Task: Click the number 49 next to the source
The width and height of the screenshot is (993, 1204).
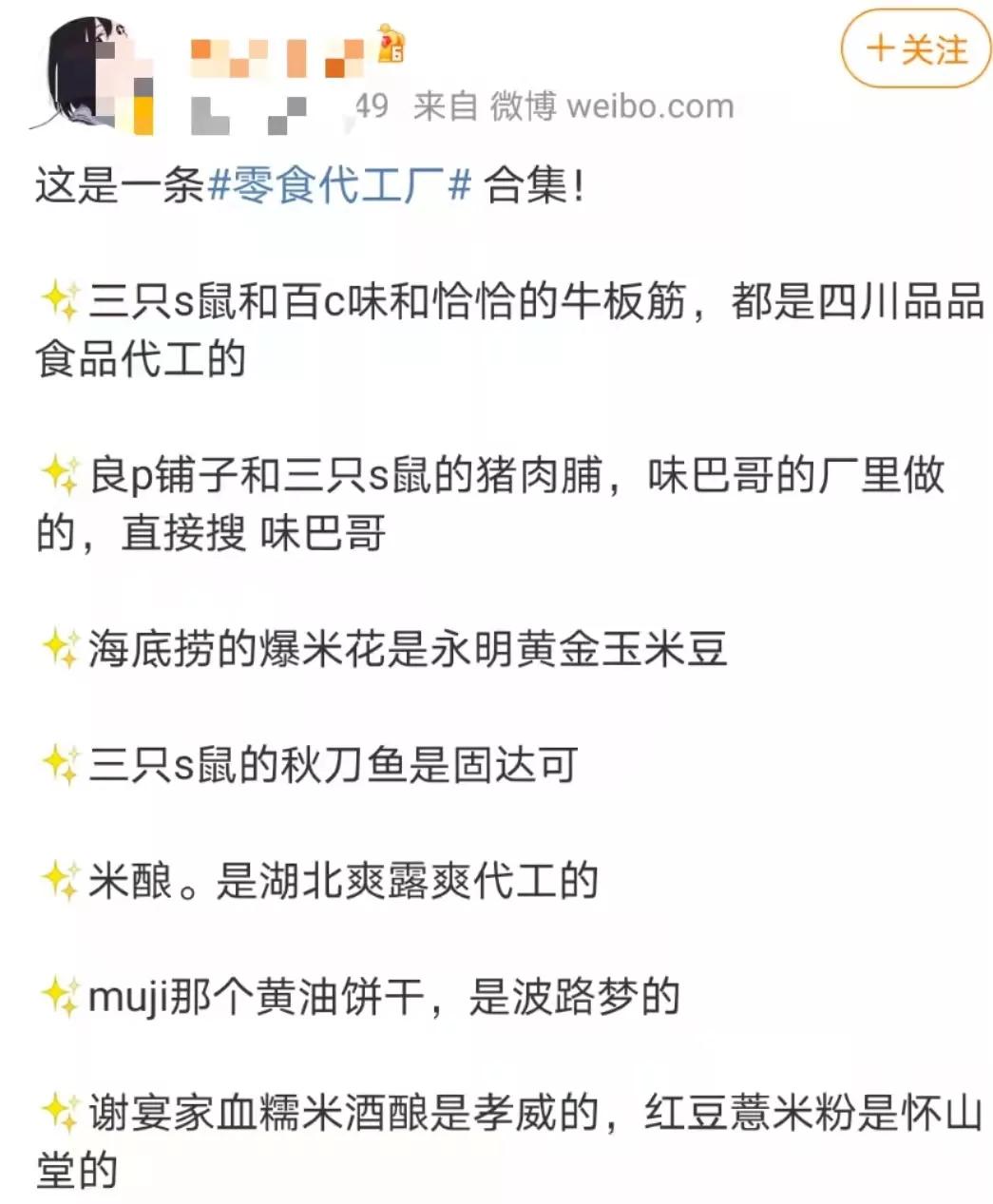Action: [x=373, y=107]
